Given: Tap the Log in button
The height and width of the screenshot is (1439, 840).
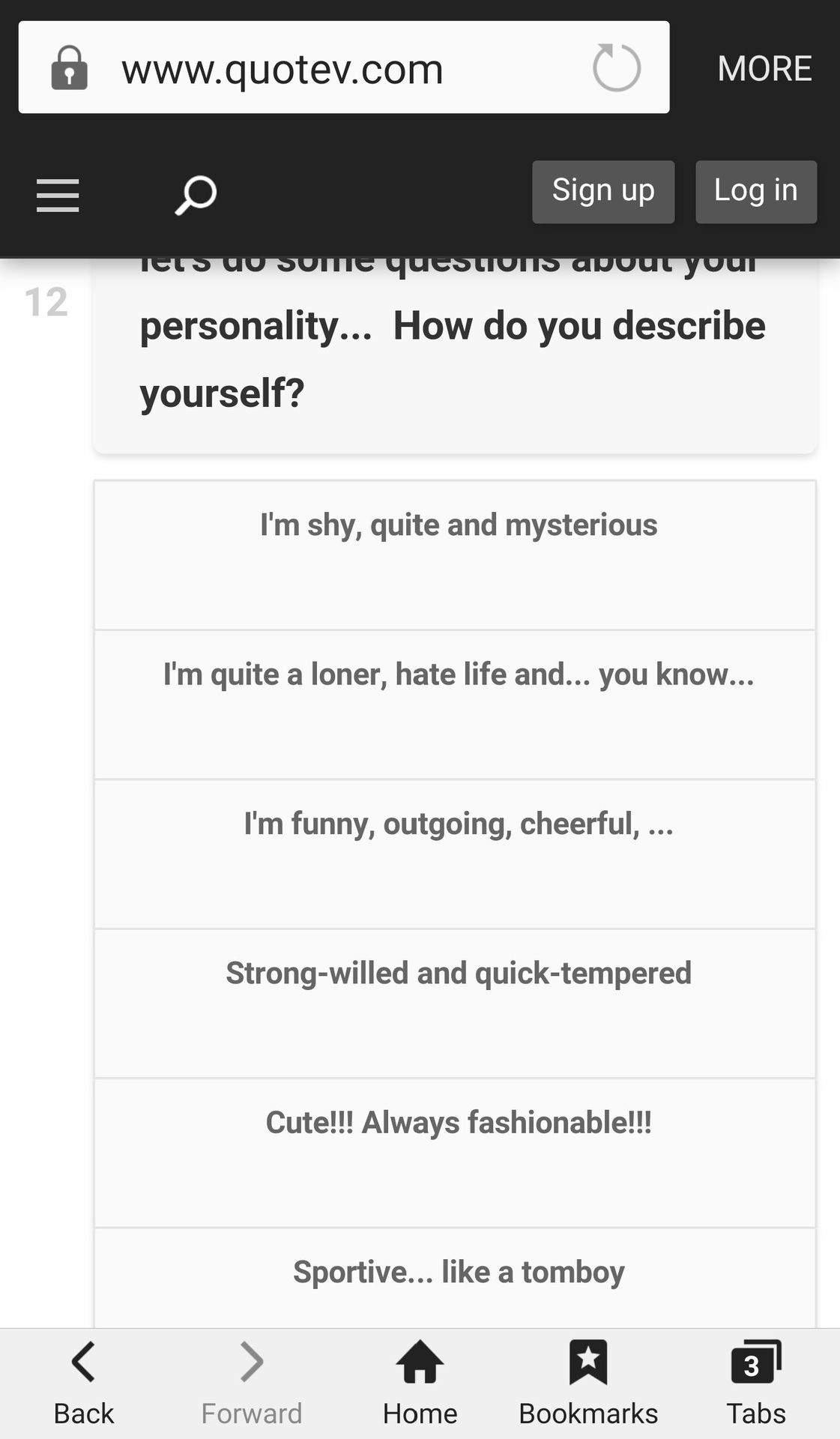Looking at the screenshot, I should 756,191.
